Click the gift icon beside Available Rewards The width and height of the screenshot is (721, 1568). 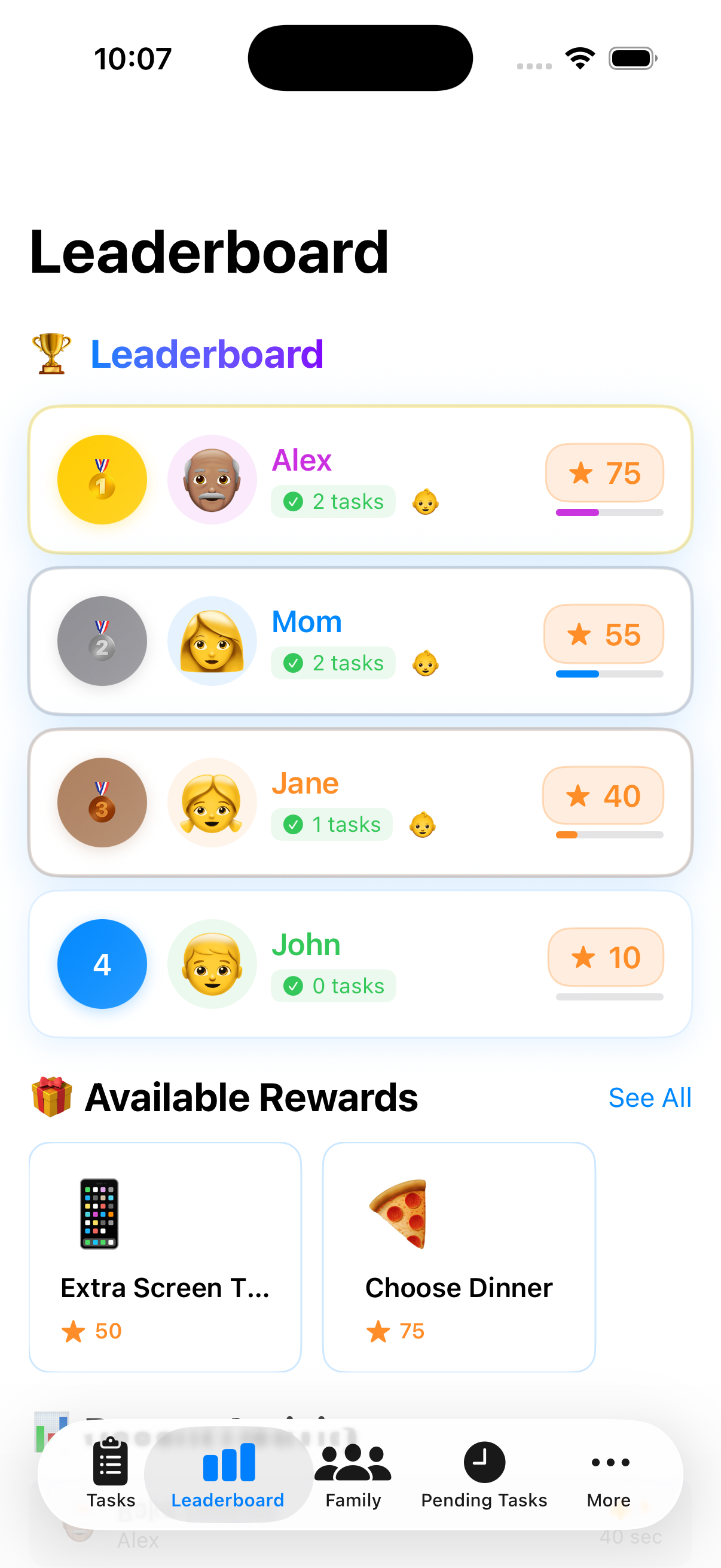click(51, 1097)
